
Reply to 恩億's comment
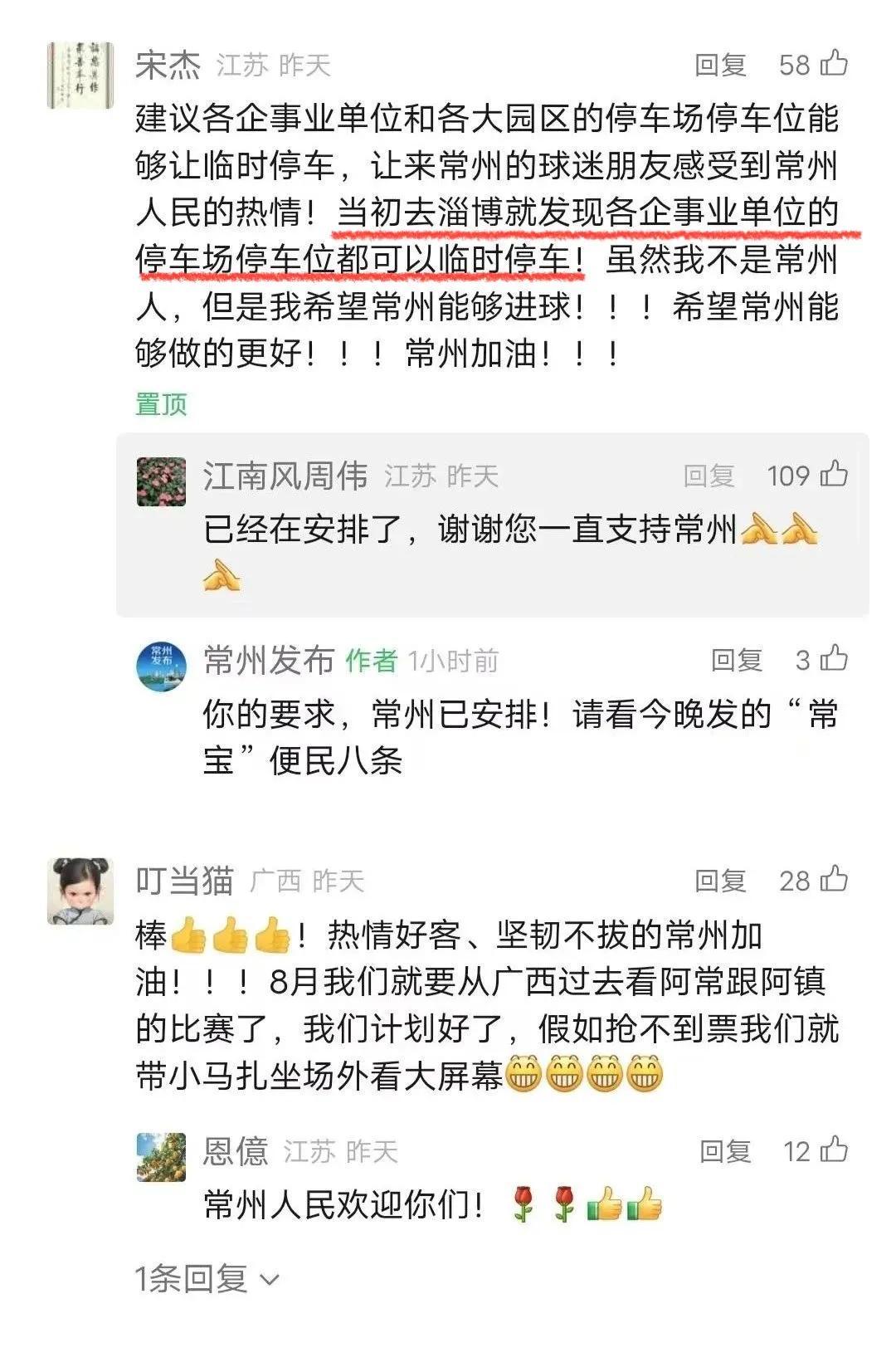click(x=724, y=1151)
